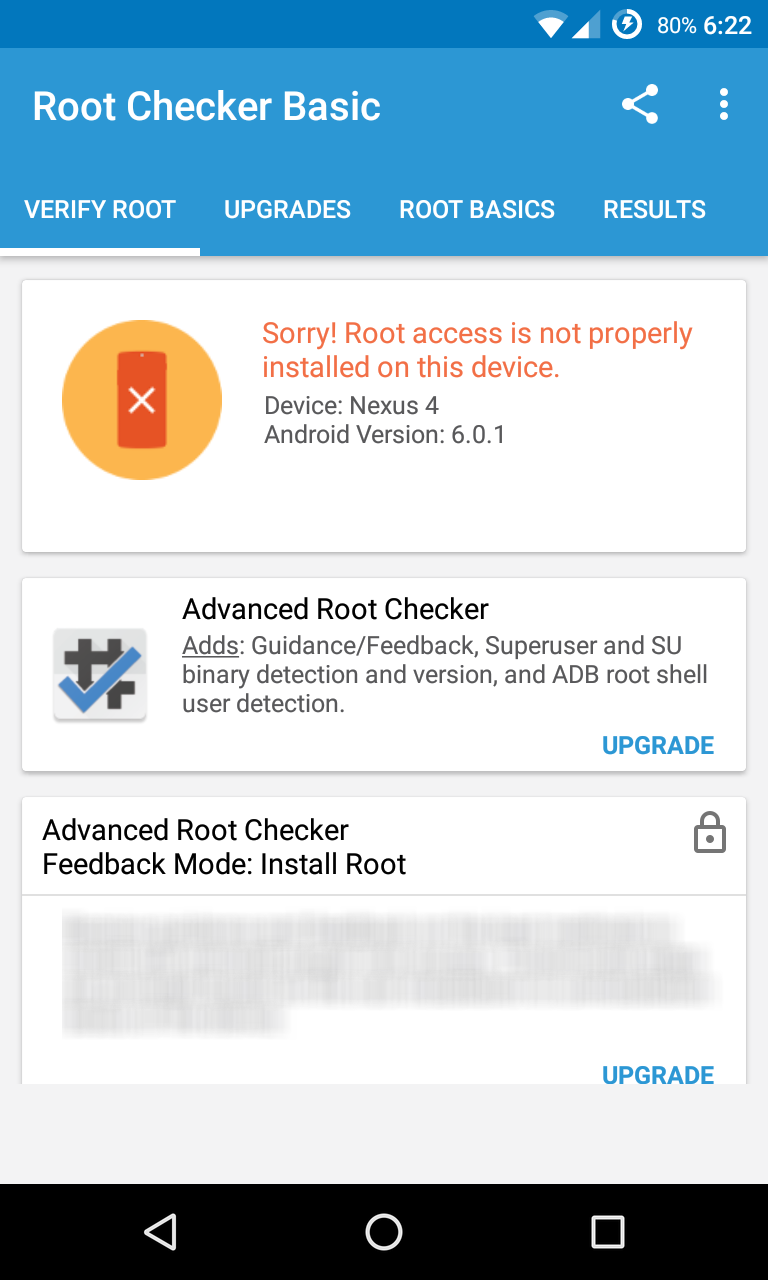Image resolution: width=768 pixels, height=1280 pixels.
Task: Share the root check result
Action: (640, 105)
